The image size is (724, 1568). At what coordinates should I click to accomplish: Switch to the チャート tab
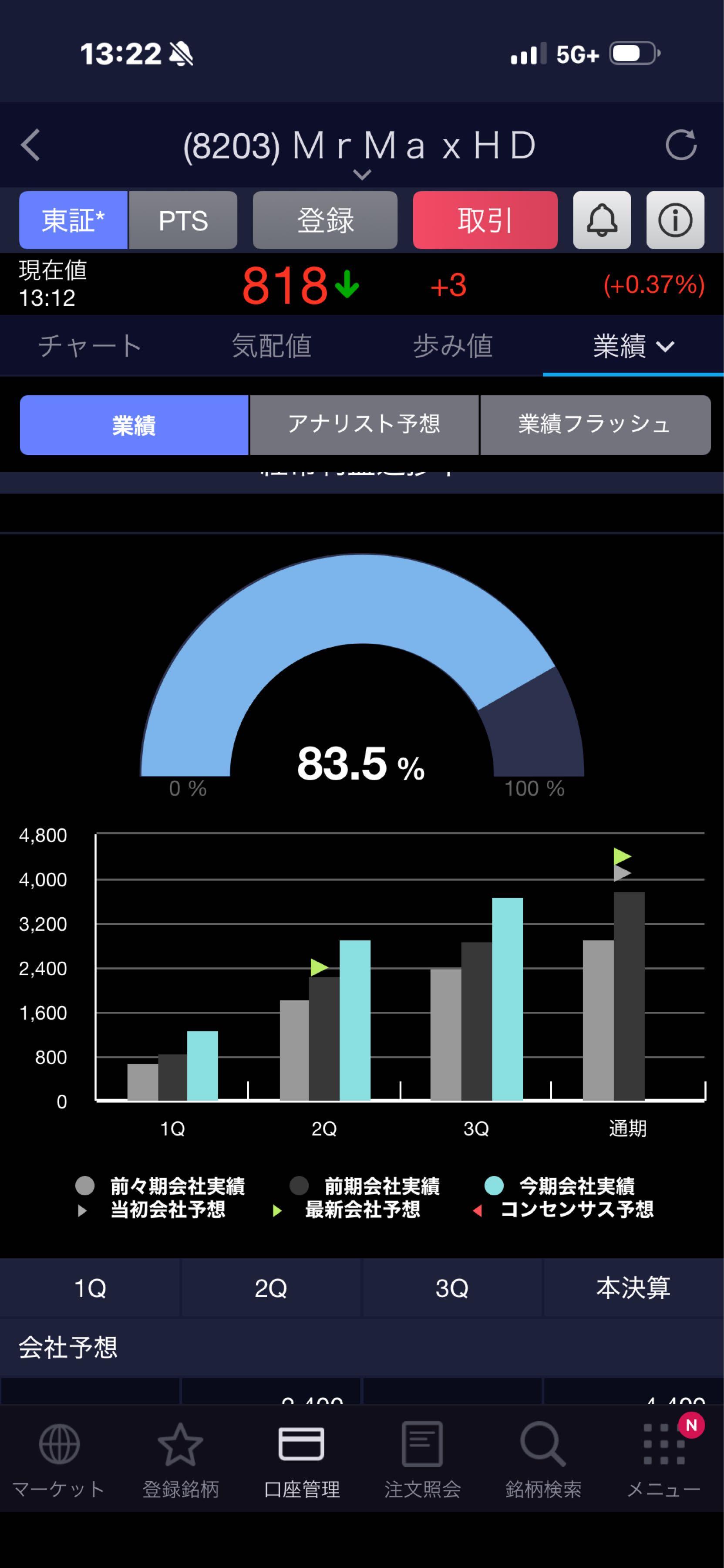point(90,346)
